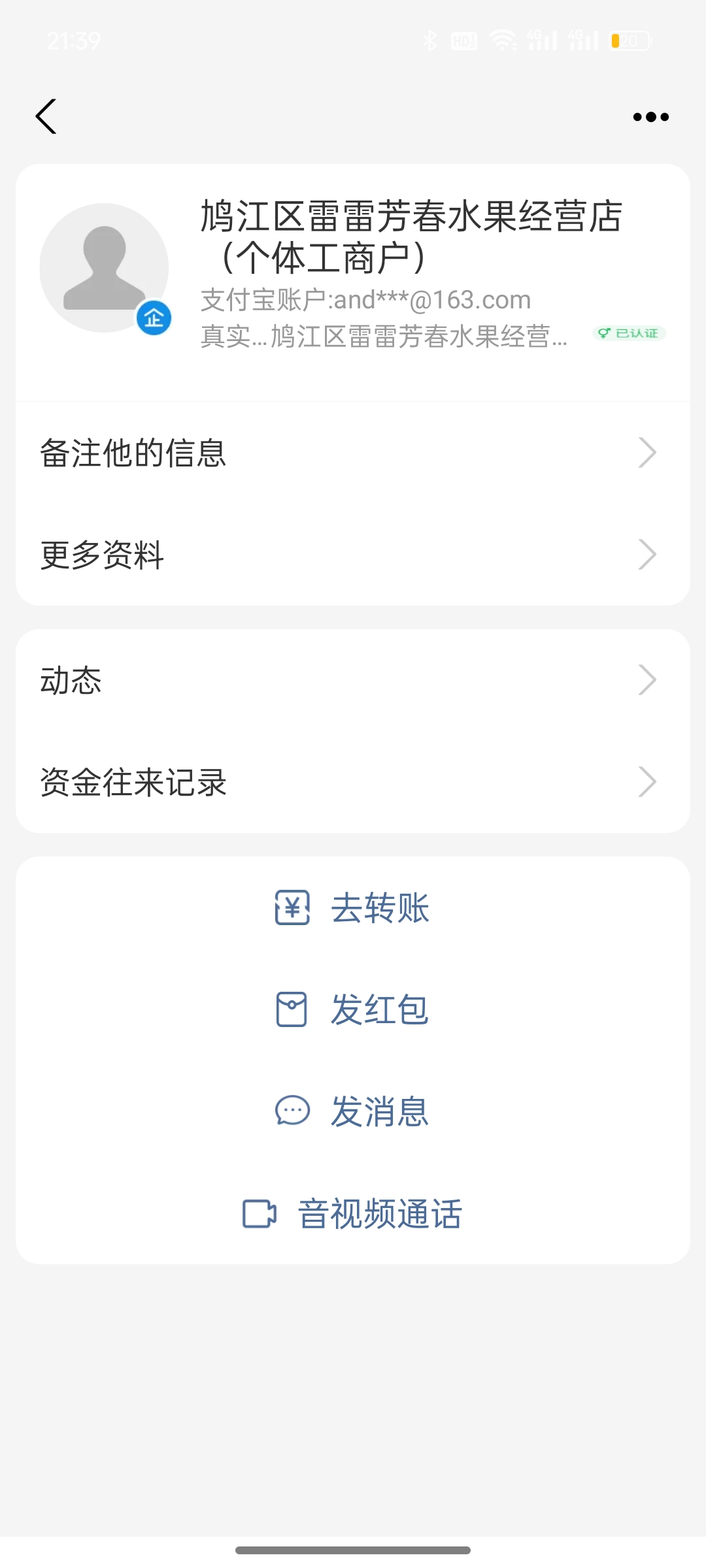View the merchant's profile avatar

pos(105,268)
